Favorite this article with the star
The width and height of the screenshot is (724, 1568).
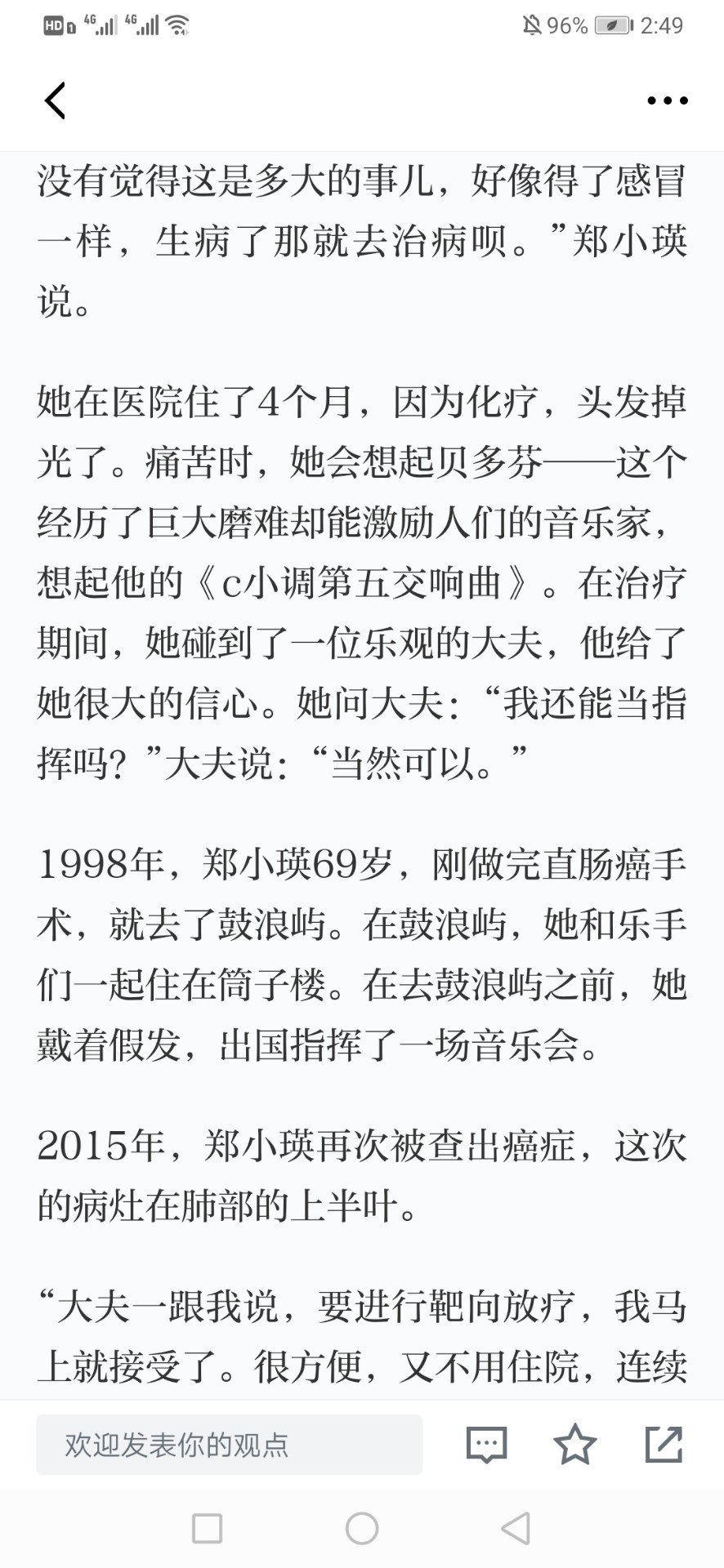[x=575, y=1444]
